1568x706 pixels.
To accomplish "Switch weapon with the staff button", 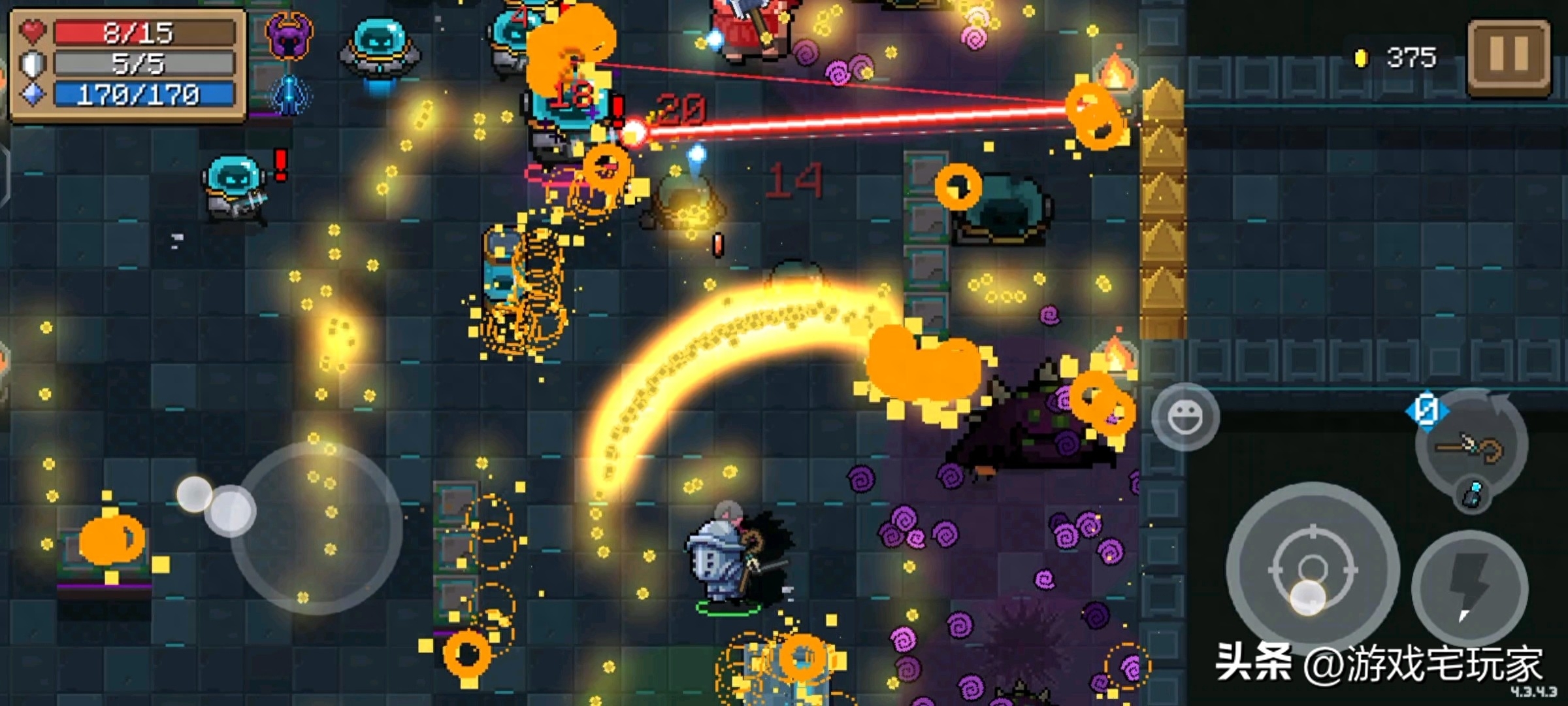I will point(1471,446).
